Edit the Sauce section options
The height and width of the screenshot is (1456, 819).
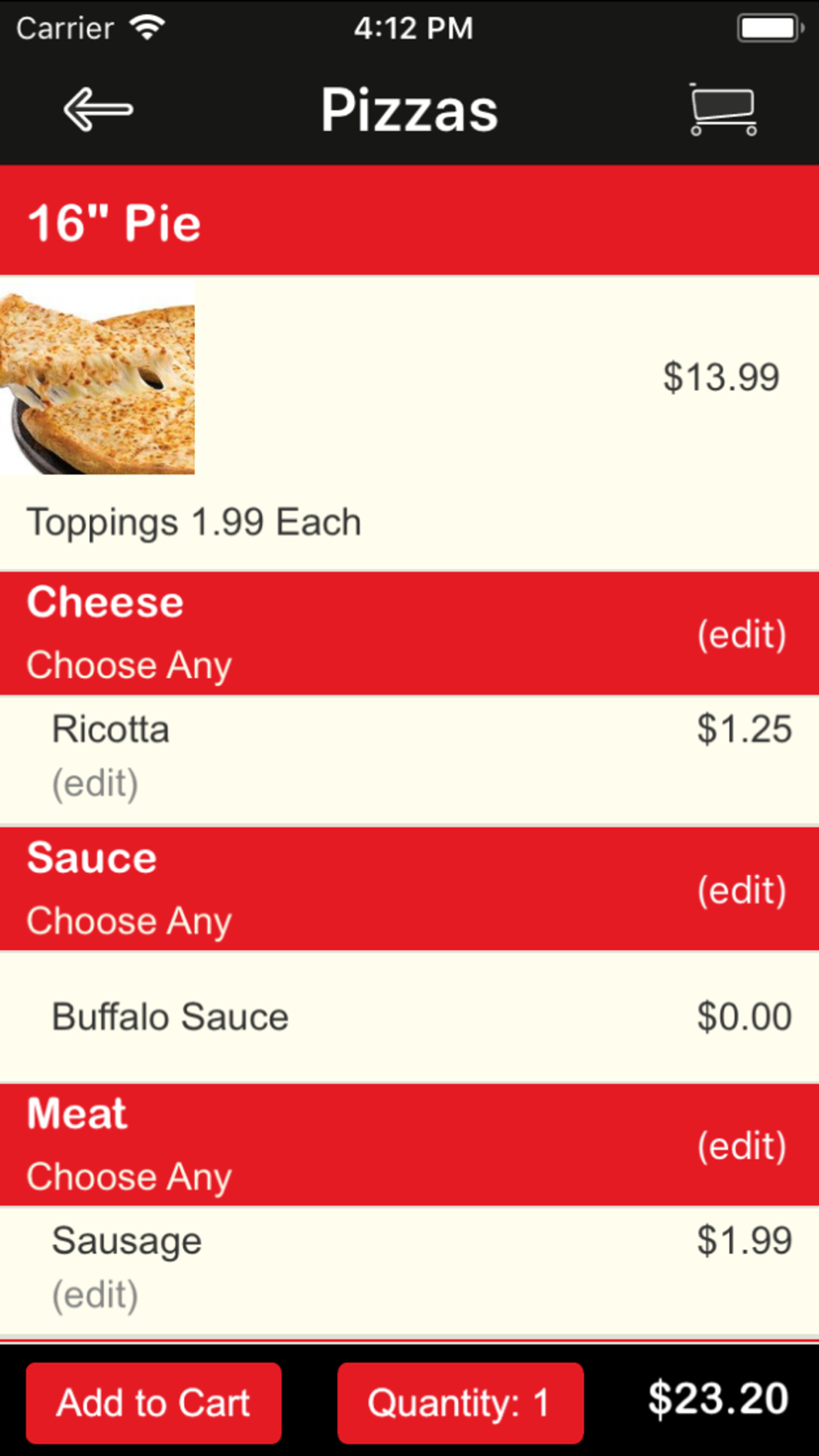click(x=741, y=890)
